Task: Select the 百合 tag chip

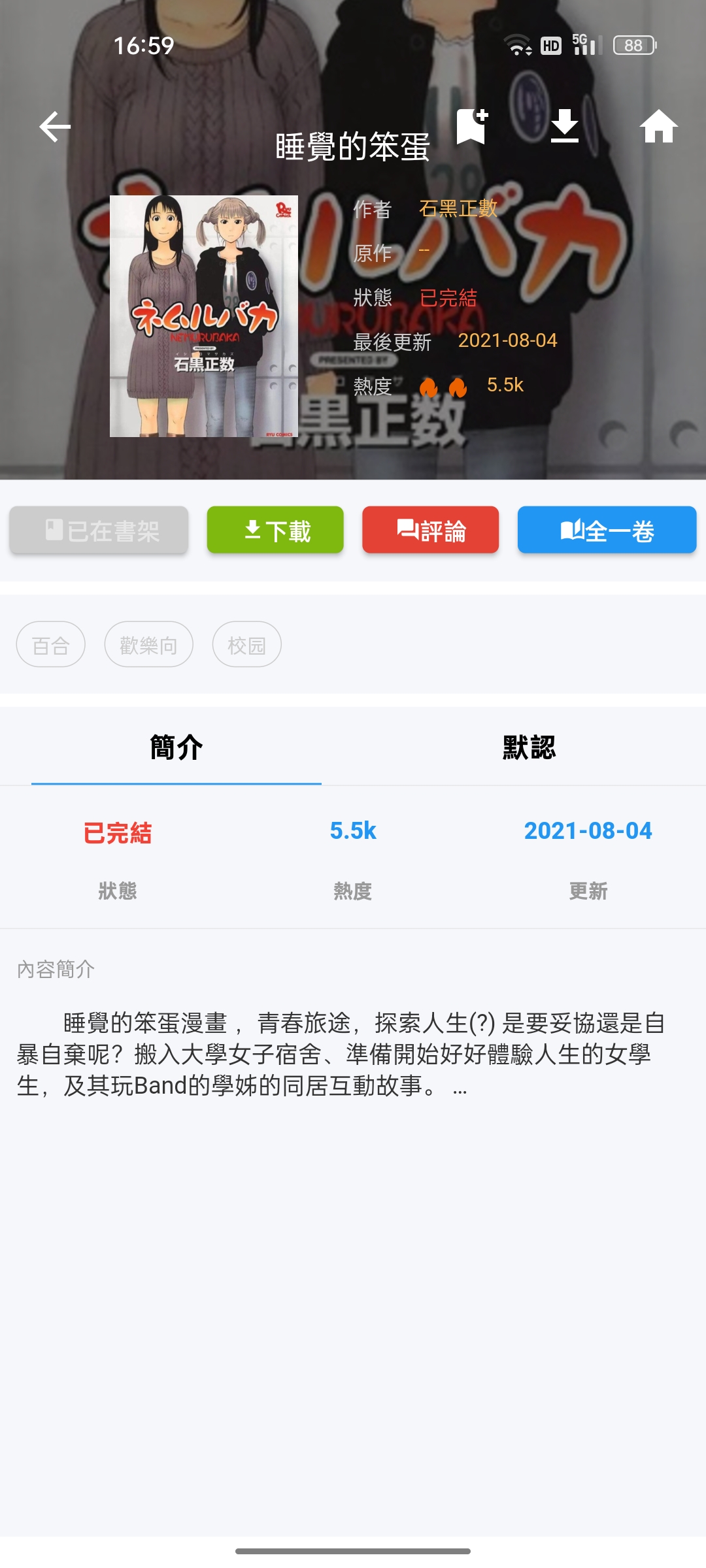Action: (51, 645)
